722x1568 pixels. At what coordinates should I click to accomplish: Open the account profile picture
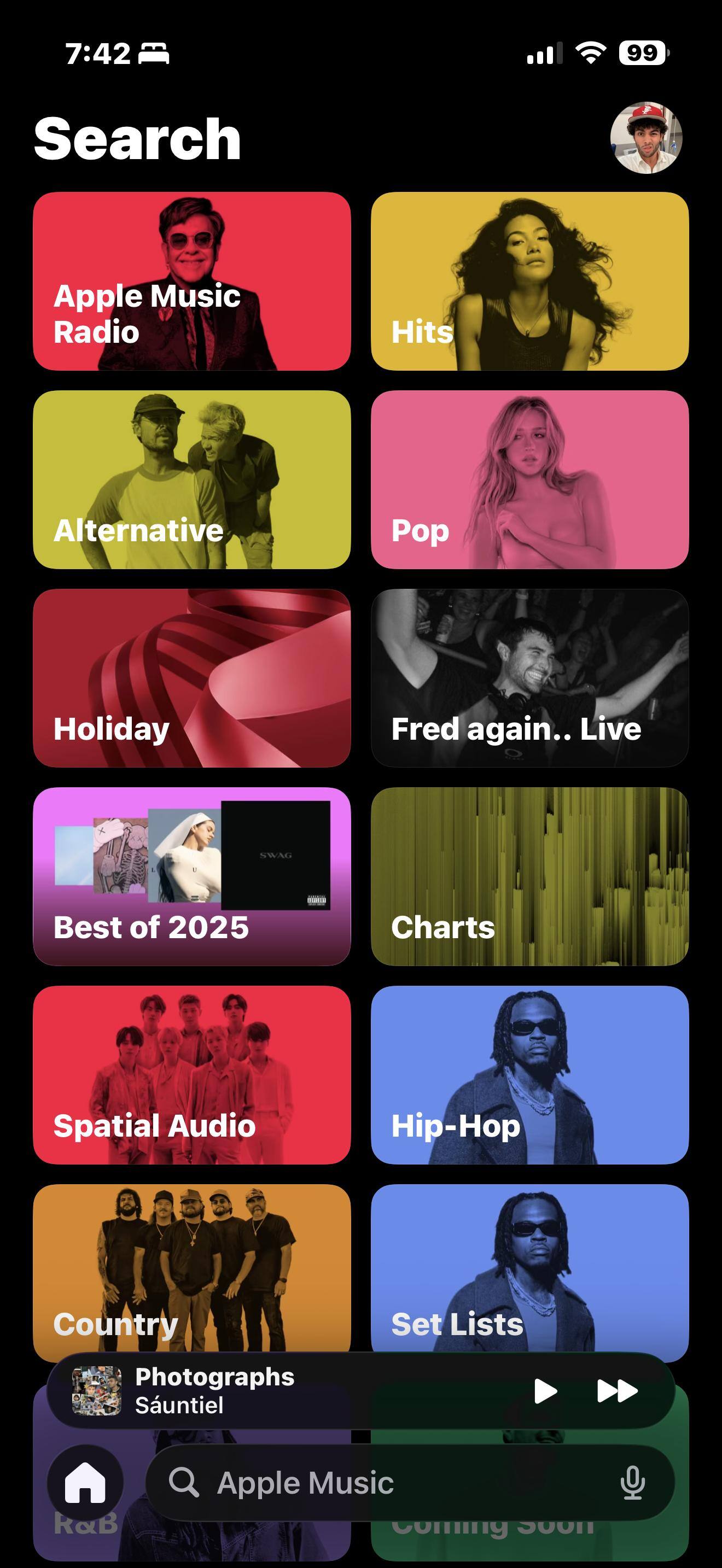646,138
